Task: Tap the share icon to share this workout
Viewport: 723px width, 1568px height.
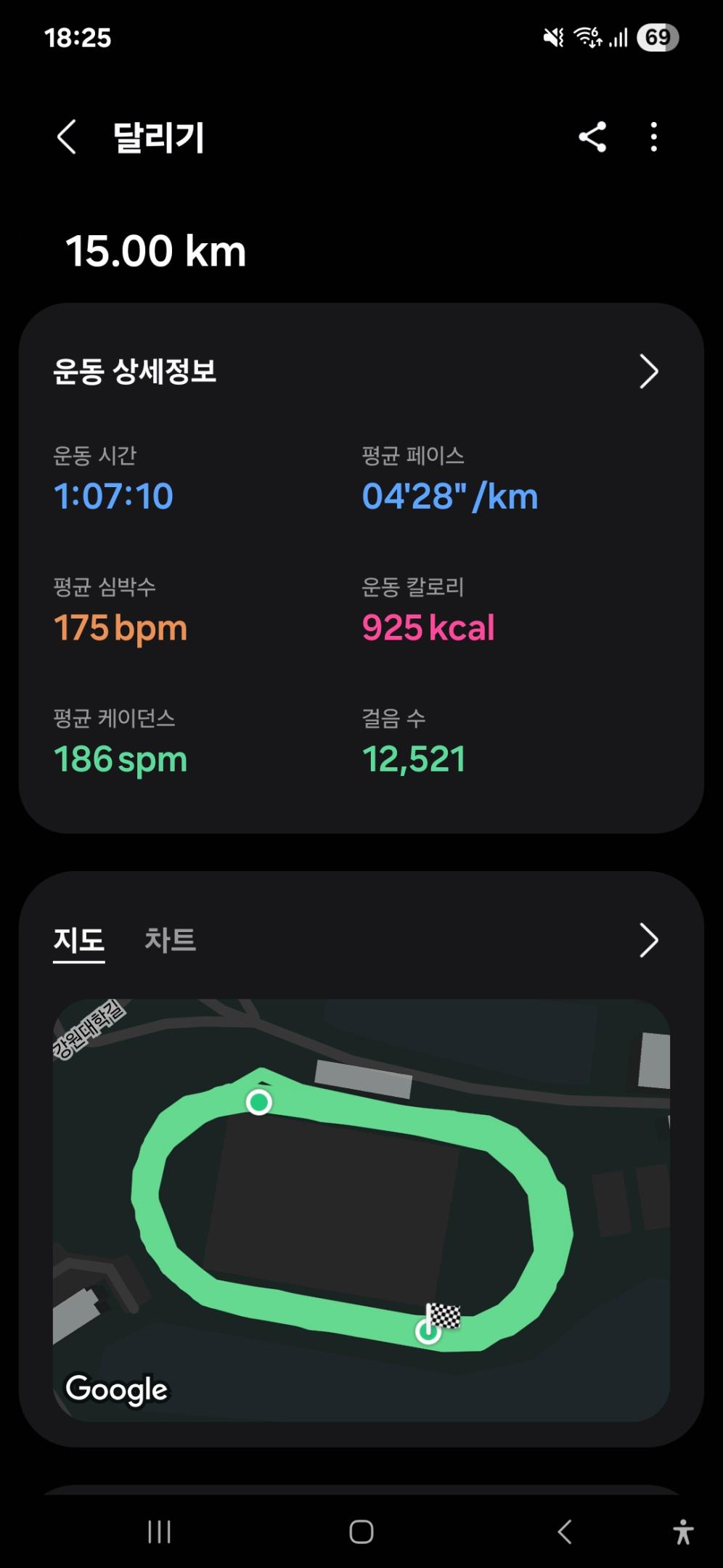Action: pyautogui.click(x=592, y=137)
